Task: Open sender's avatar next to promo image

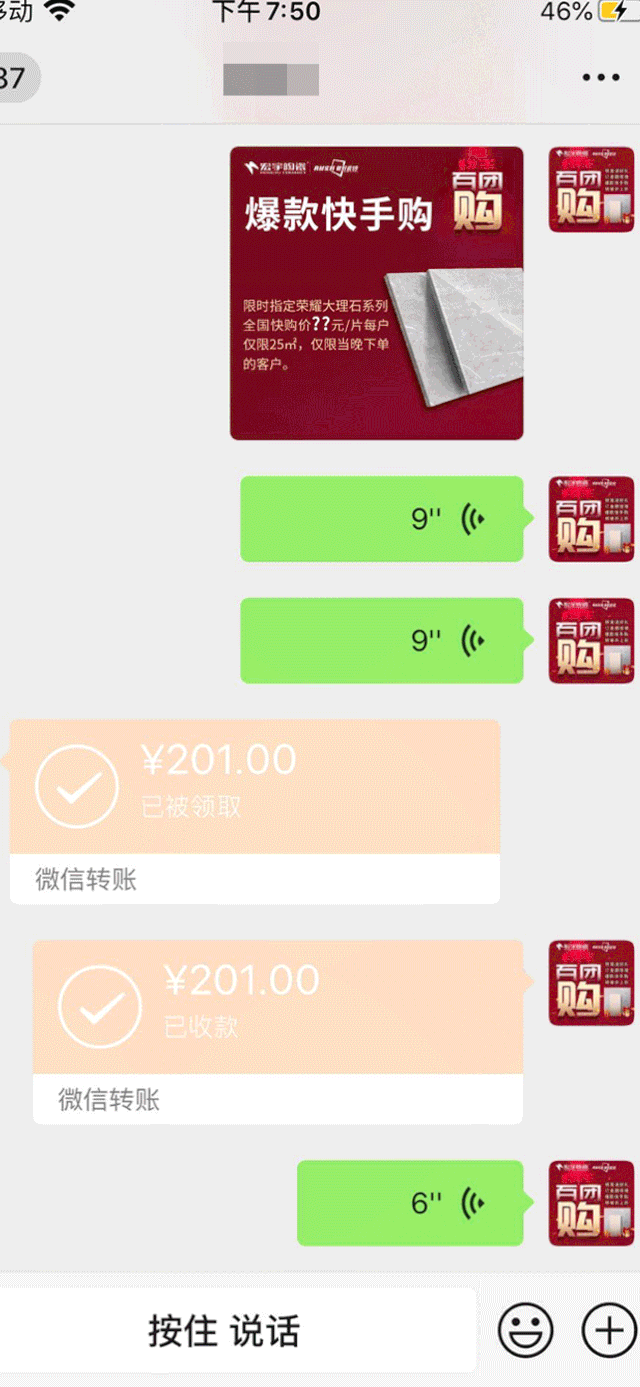Action: click(x=591, y=190)
